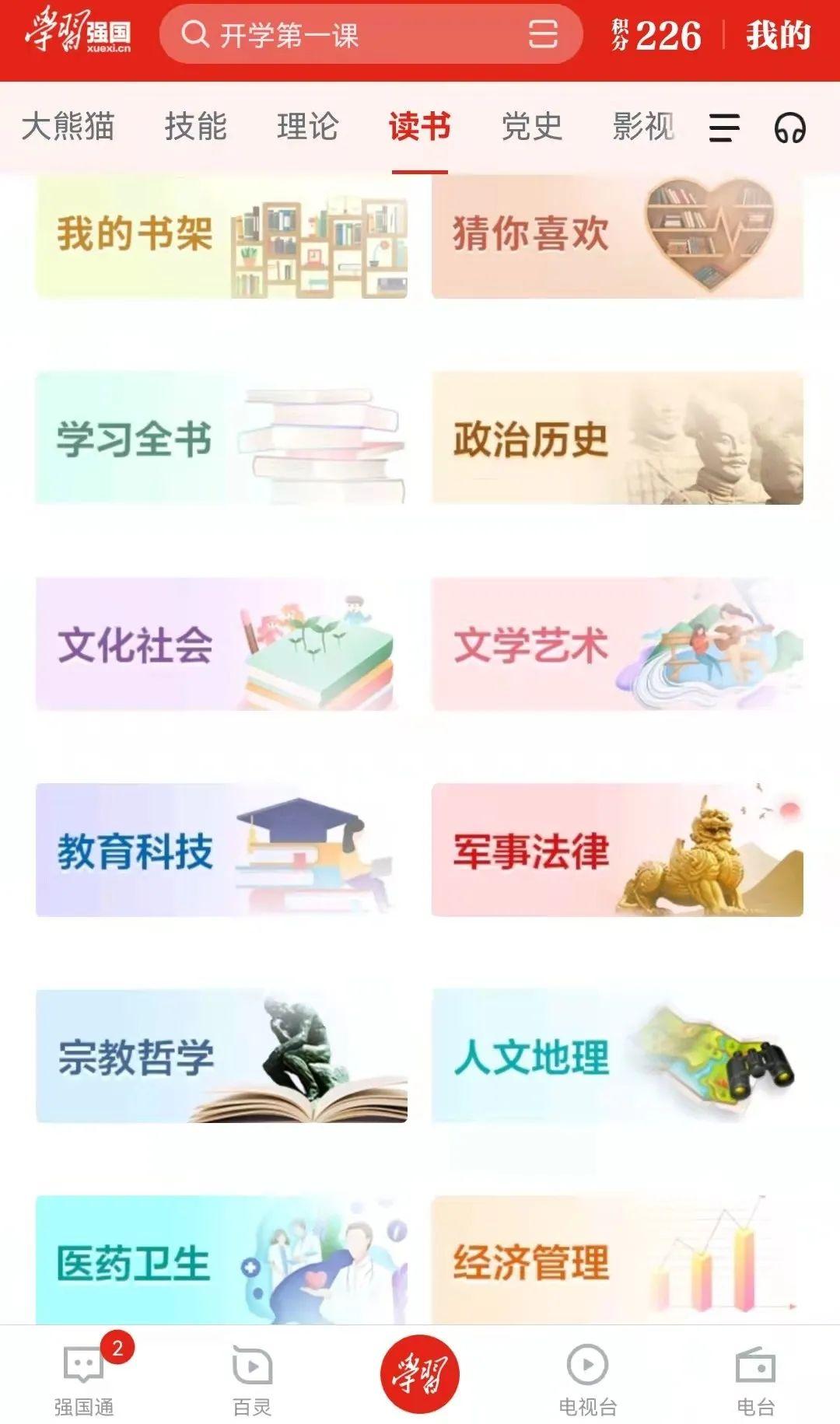Open the channel list menu icon
Screen dimensions: 840x1424
[723, 128]
